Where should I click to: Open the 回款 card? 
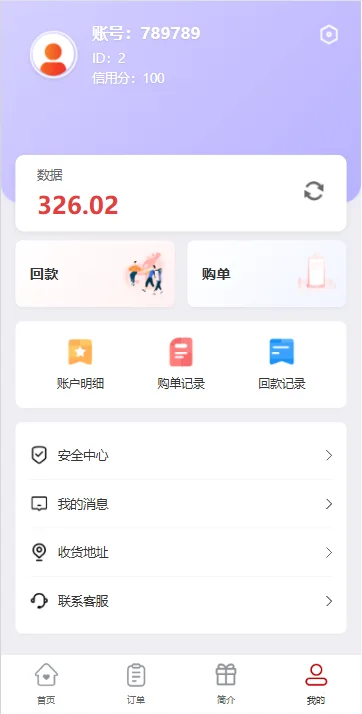[x=95, y=274]
